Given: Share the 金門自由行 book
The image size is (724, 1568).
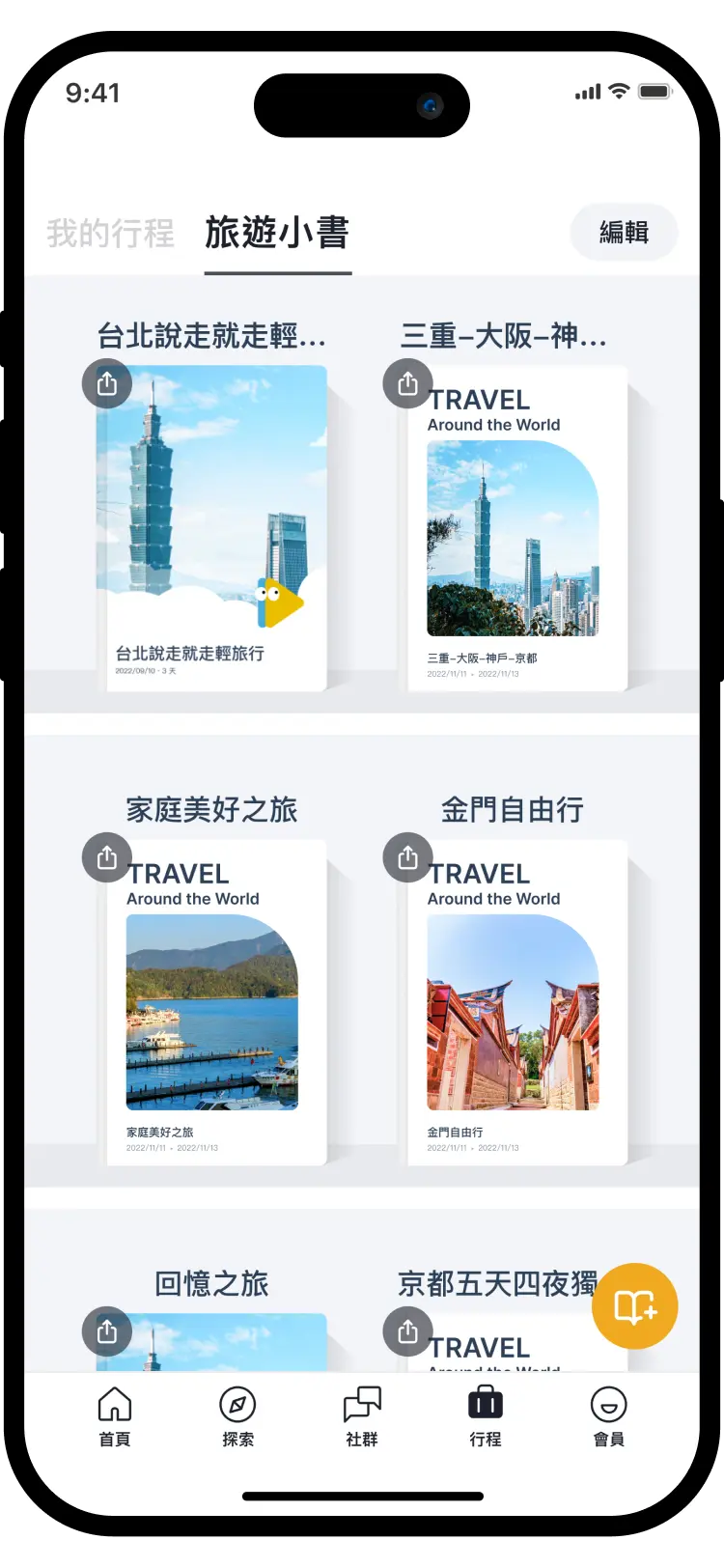Looking at the screenshot, I should [x=408, y=857].
